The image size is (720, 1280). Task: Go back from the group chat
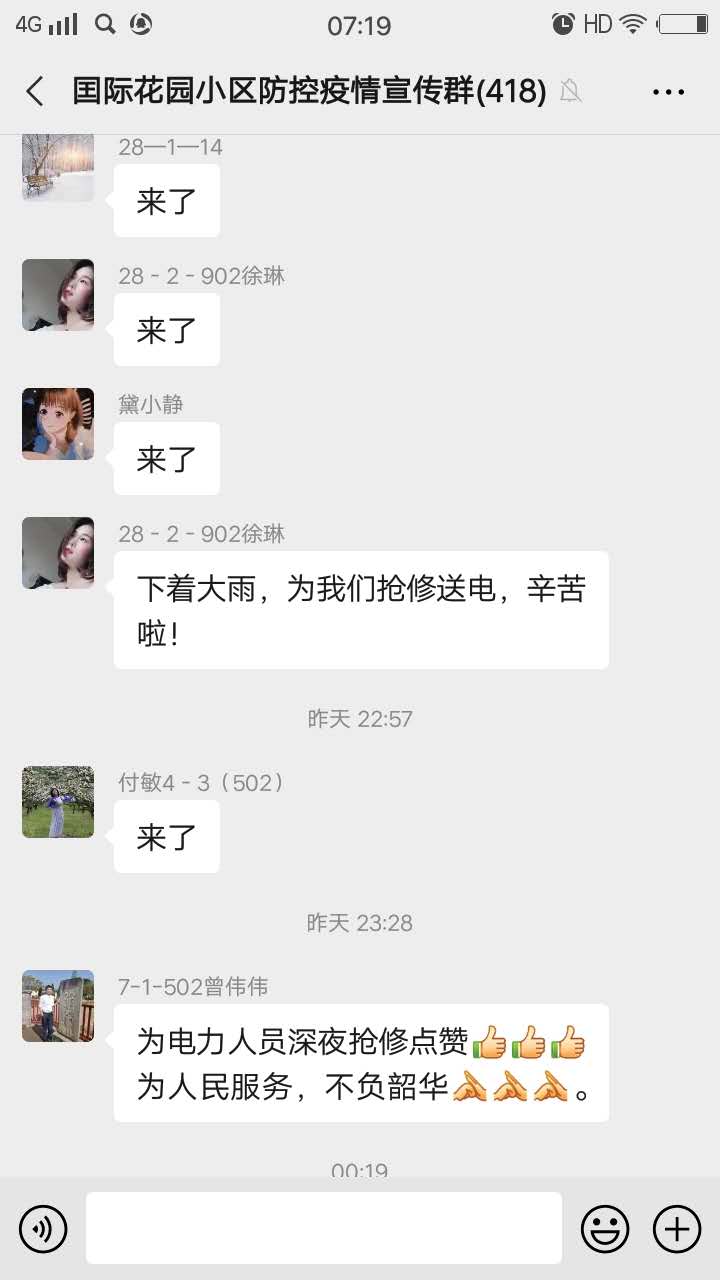tap(35, 92)
